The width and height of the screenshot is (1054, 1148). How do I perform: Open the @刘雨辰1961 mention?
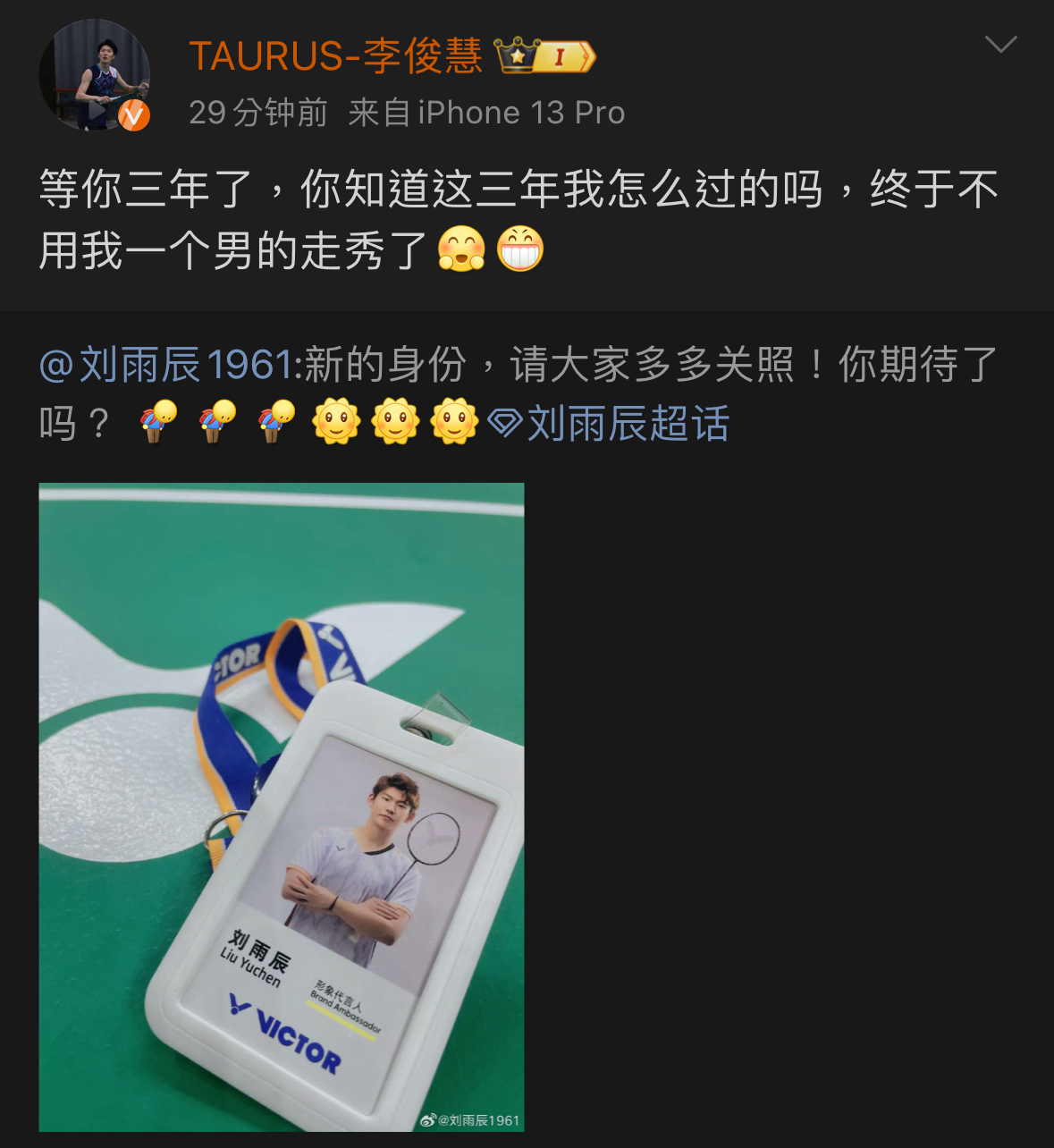166,365
